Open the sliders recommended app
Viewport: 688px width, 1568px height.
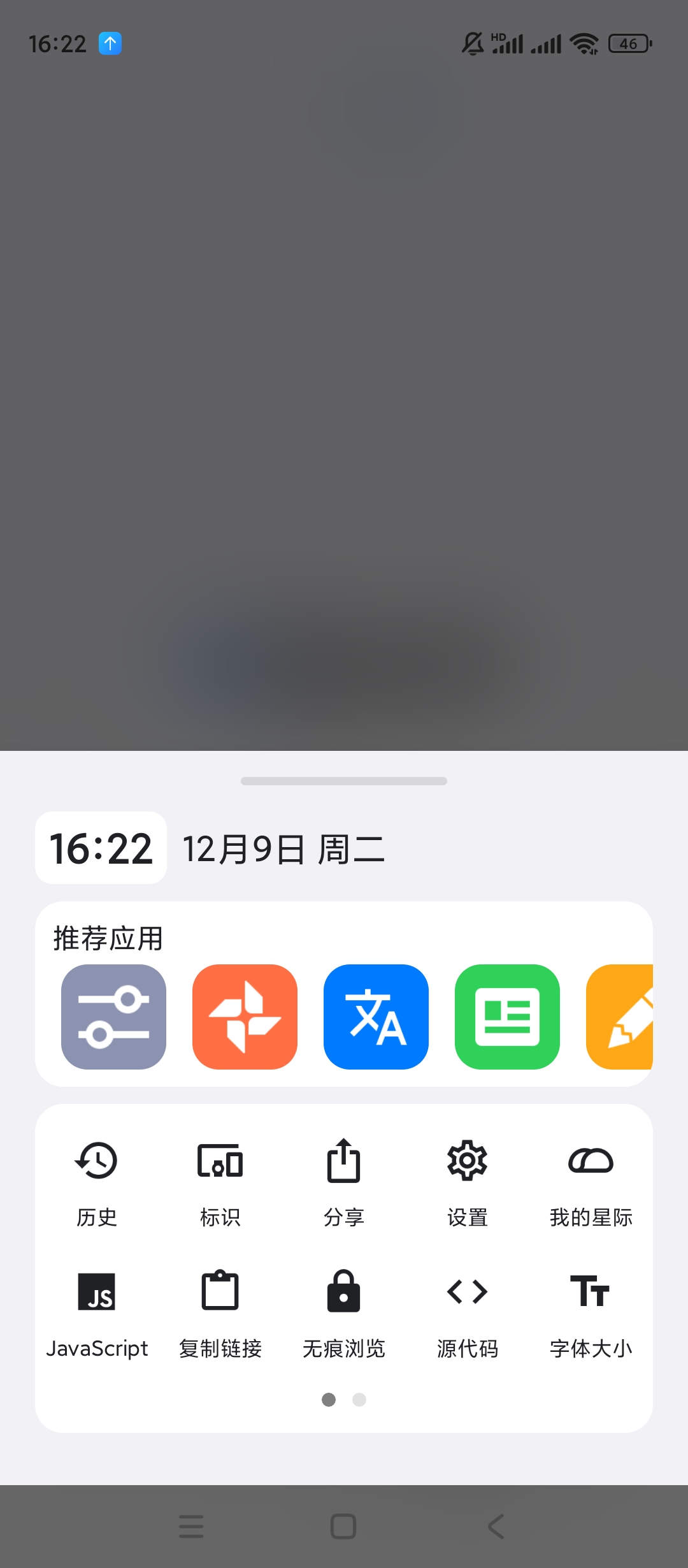(113, 1017)
